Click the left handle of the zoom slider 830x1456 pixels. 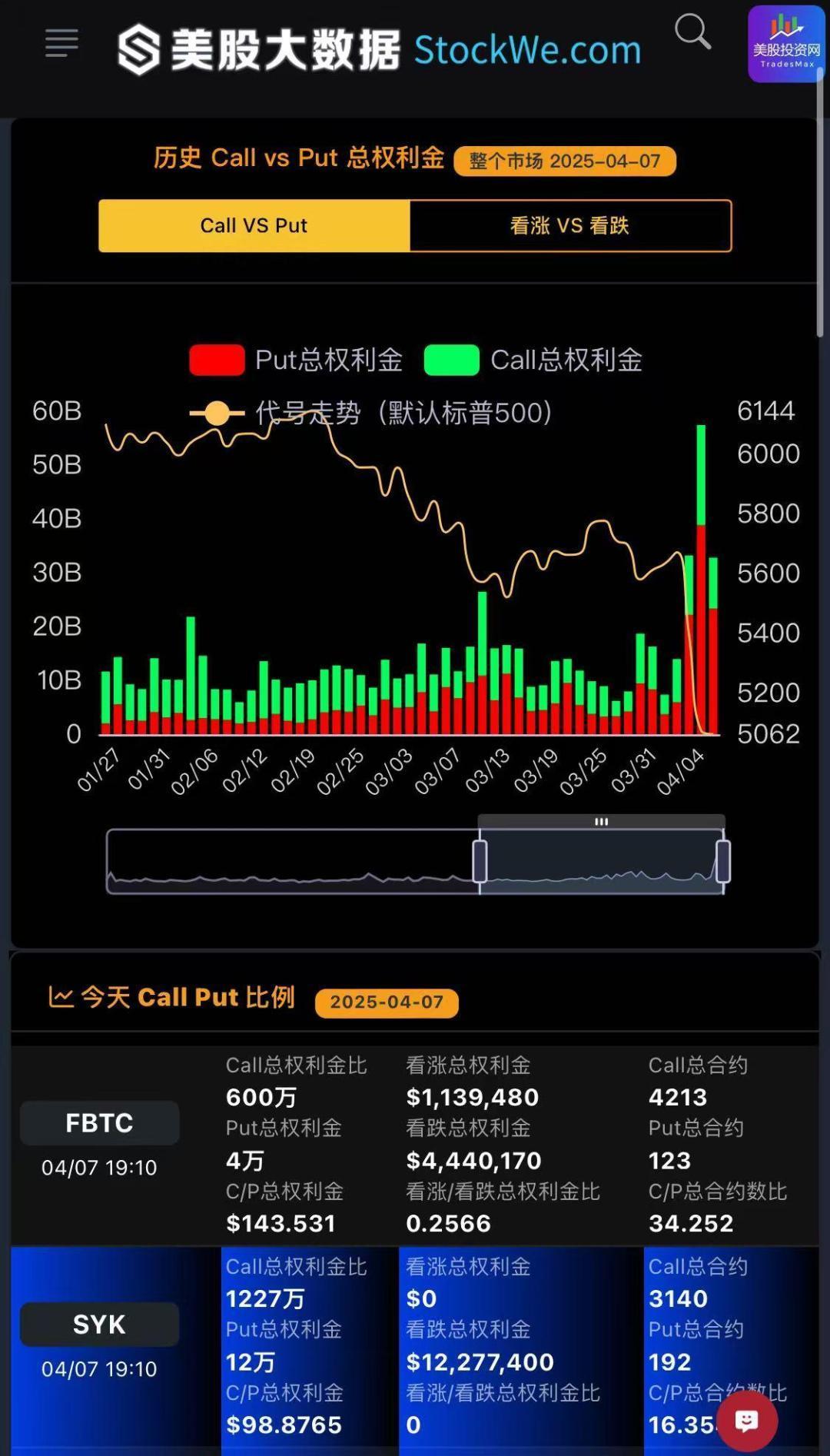(480, 863)
